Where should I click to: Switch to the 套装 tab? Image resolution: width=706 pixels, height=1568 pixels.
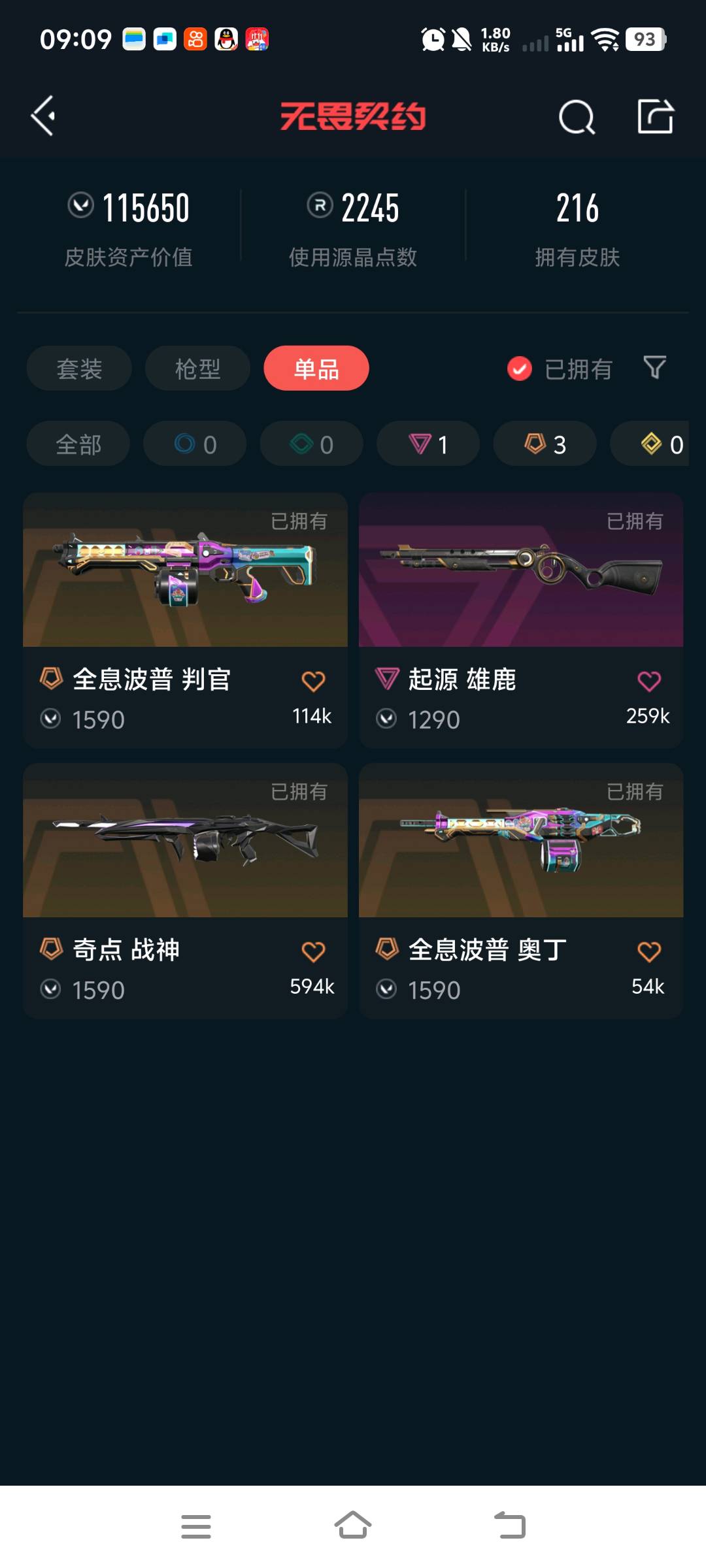tap(79, 368)
